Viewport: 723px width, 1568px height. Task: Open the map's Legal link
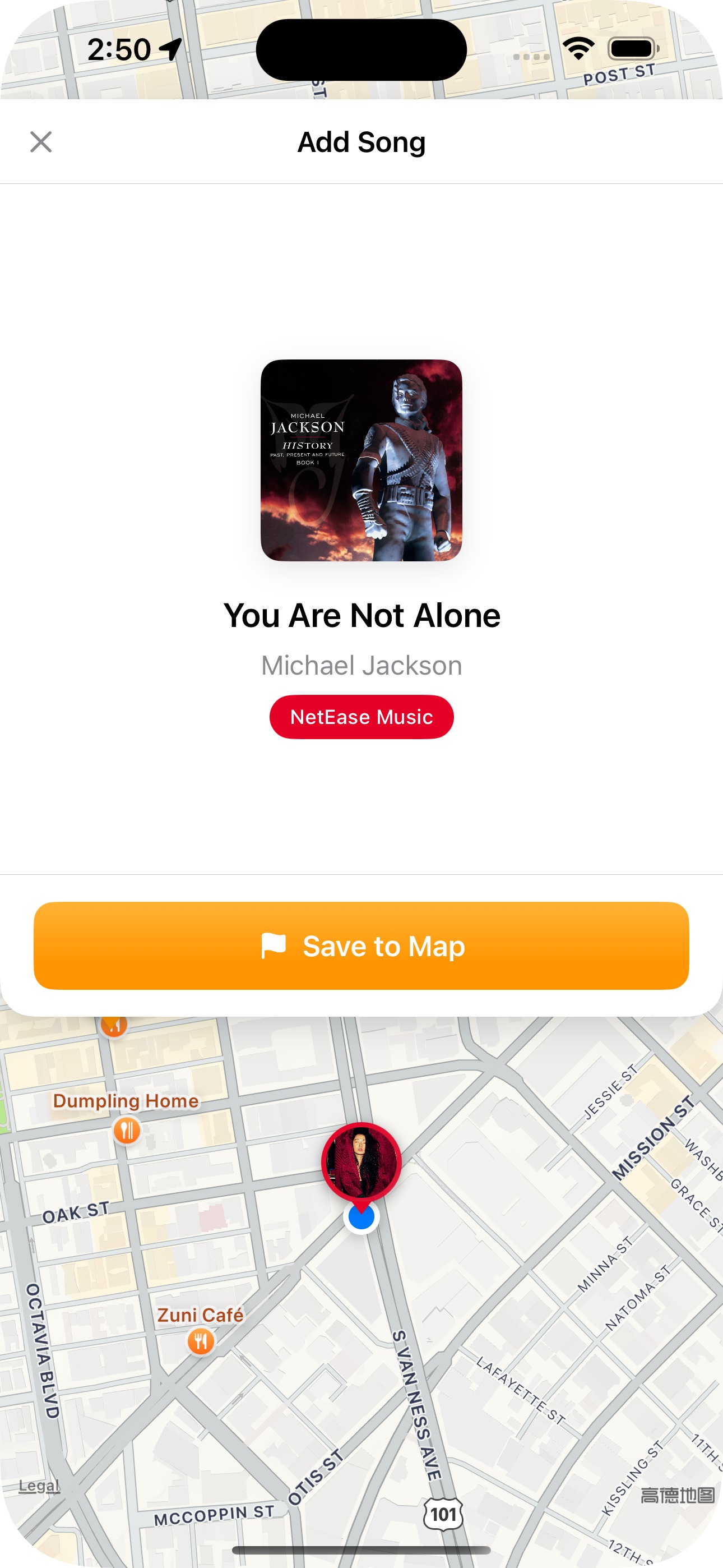pyautogui.click(x=39, y=1485)
